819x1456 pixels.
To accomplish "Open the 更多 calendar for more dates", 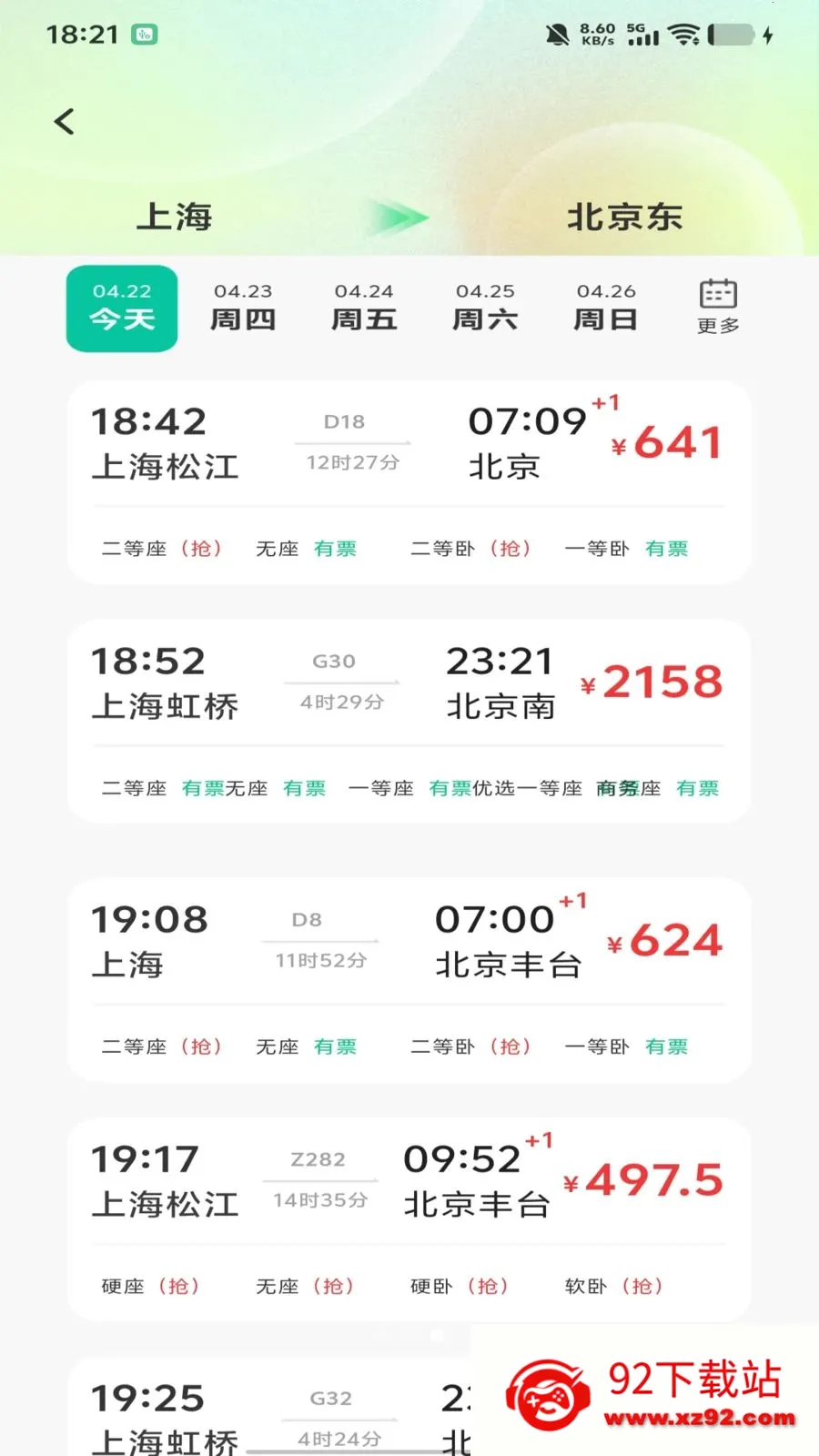I will pyautogui.click(x=718, y=308).
